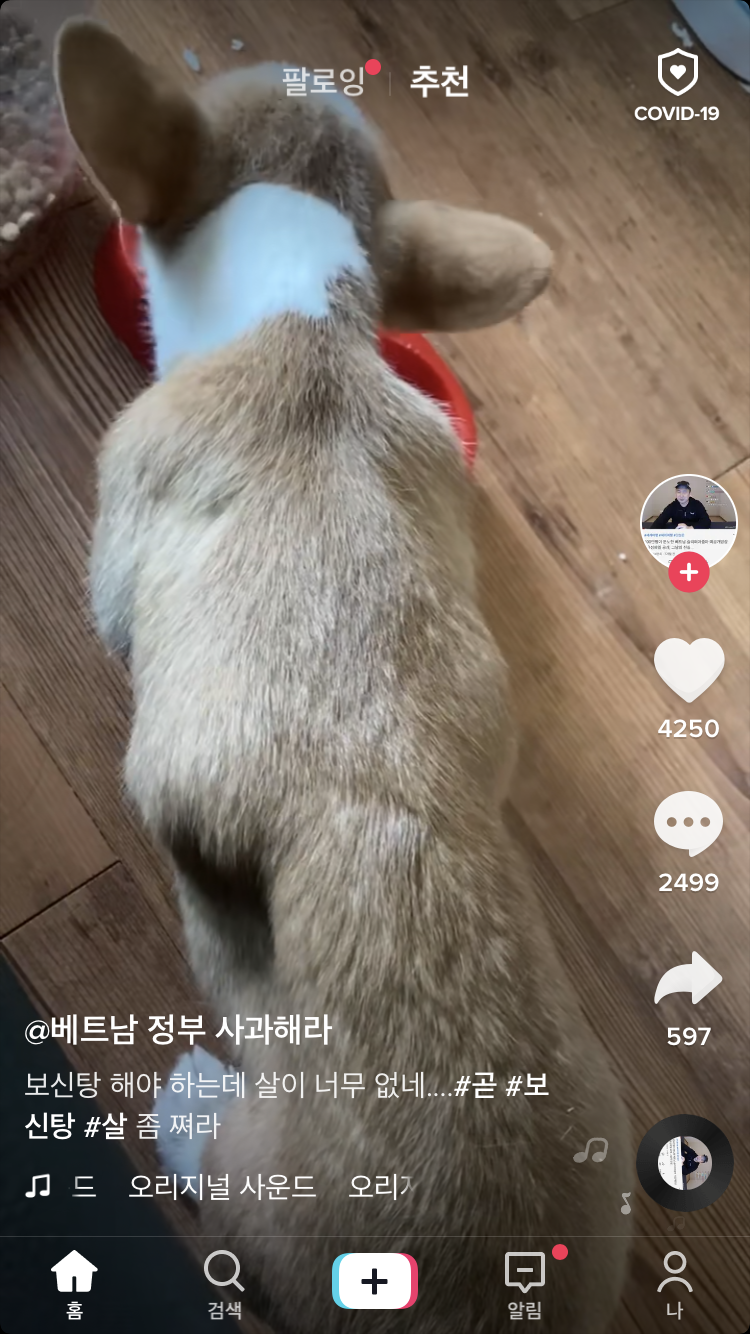Go to the 홈 tab
The height and width of the screenshot is (1334, 750).
tap(75, 1284)
